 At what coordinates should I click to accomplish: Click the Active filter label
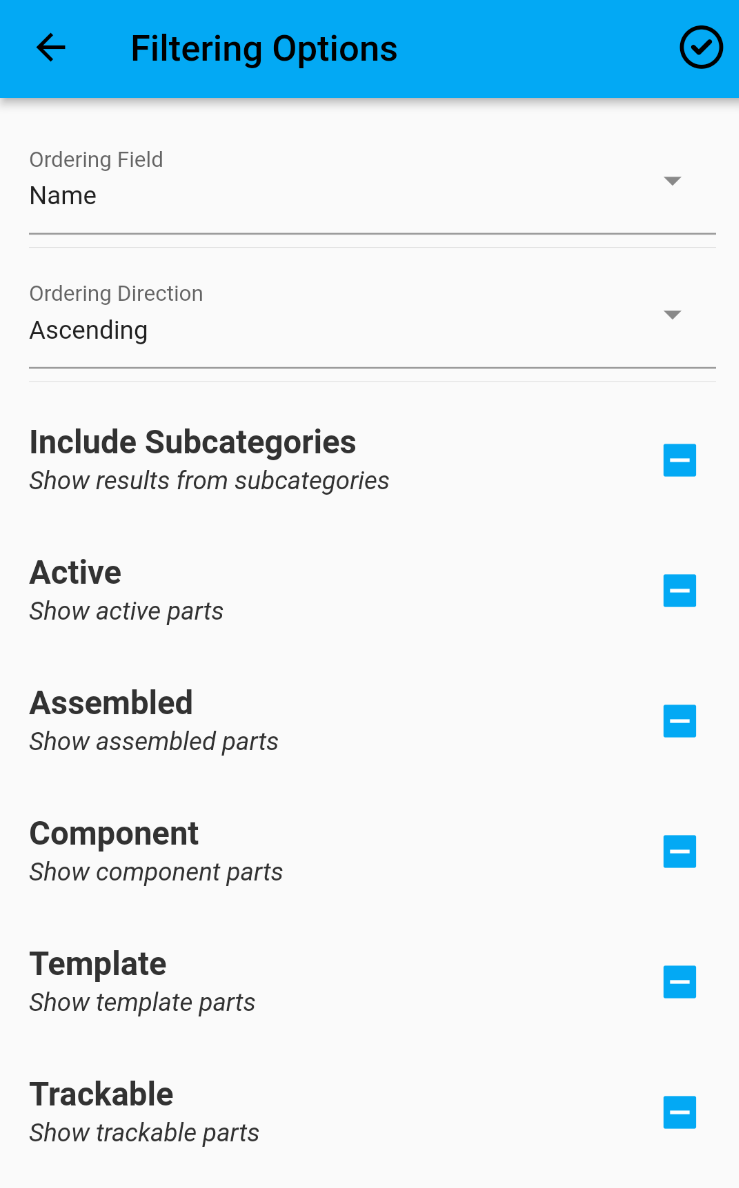[x=75, y=572]
